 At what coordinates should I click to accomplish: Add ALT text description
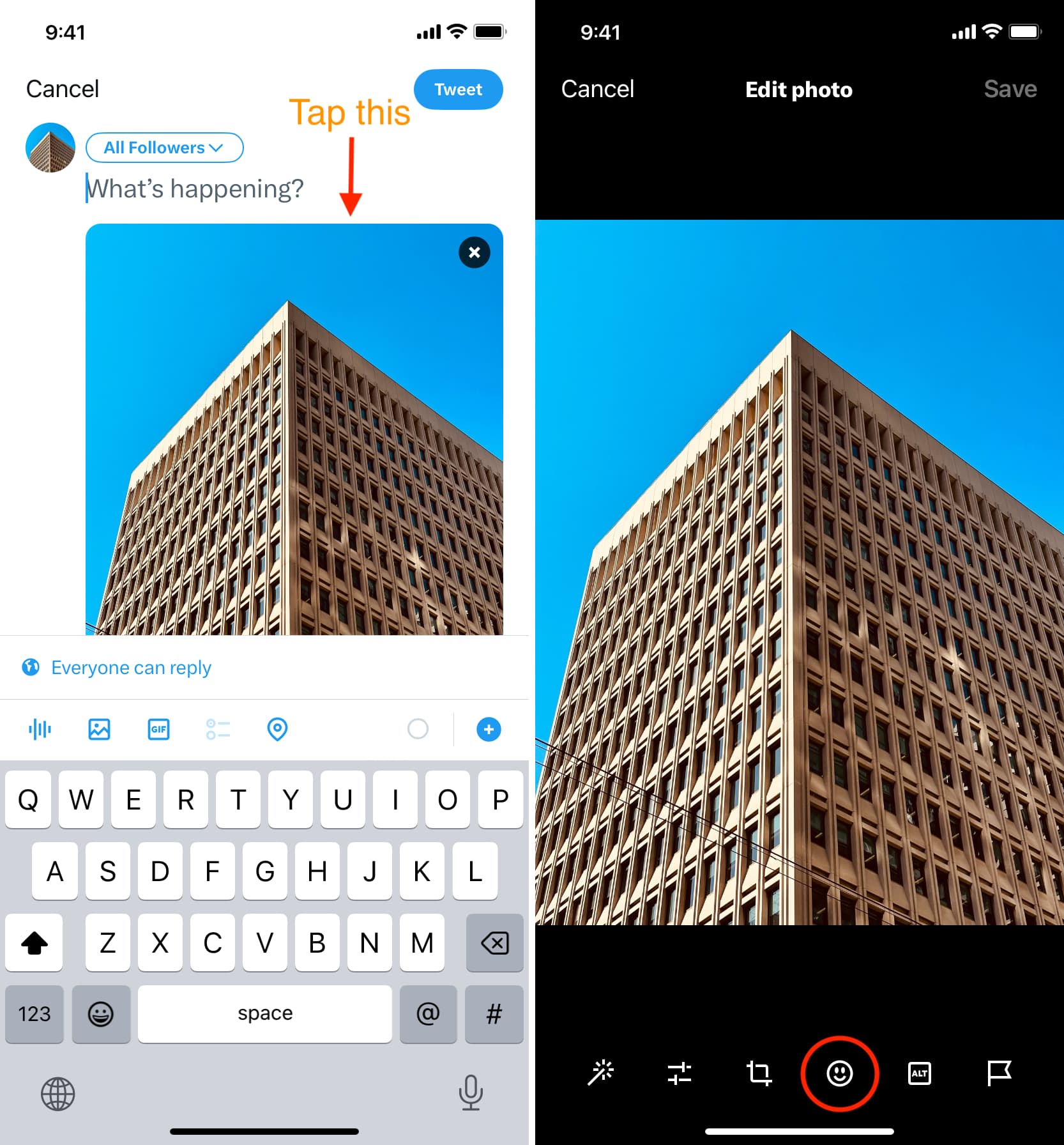tap(919, 1073)
